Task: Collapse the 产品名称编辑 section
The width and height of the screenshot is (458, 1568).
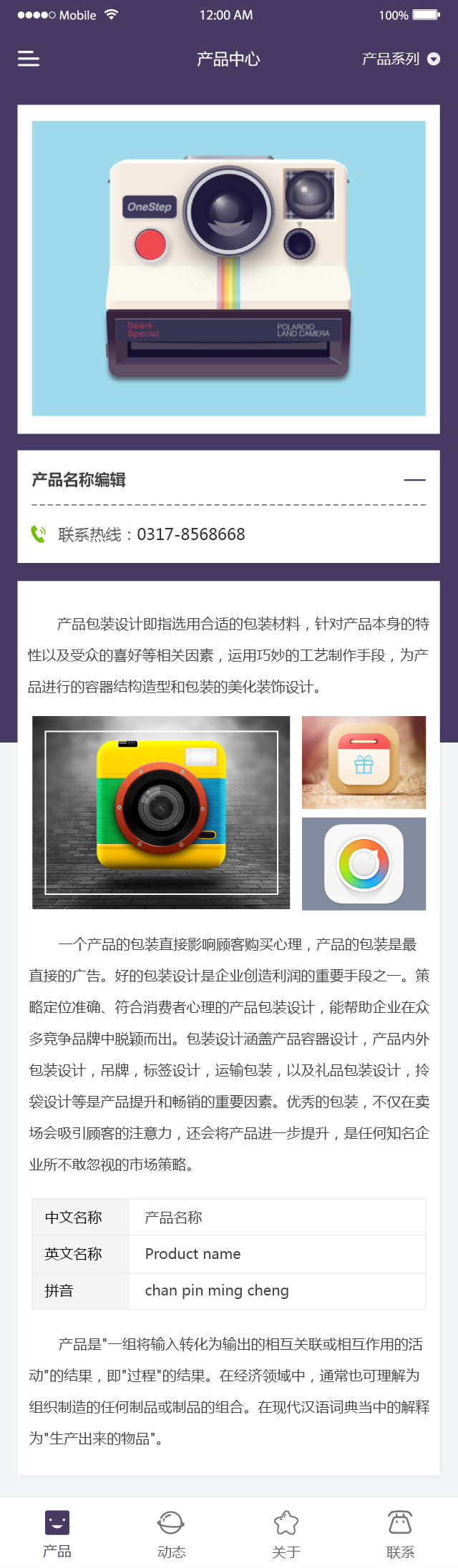Action: [x=414, y=480]
